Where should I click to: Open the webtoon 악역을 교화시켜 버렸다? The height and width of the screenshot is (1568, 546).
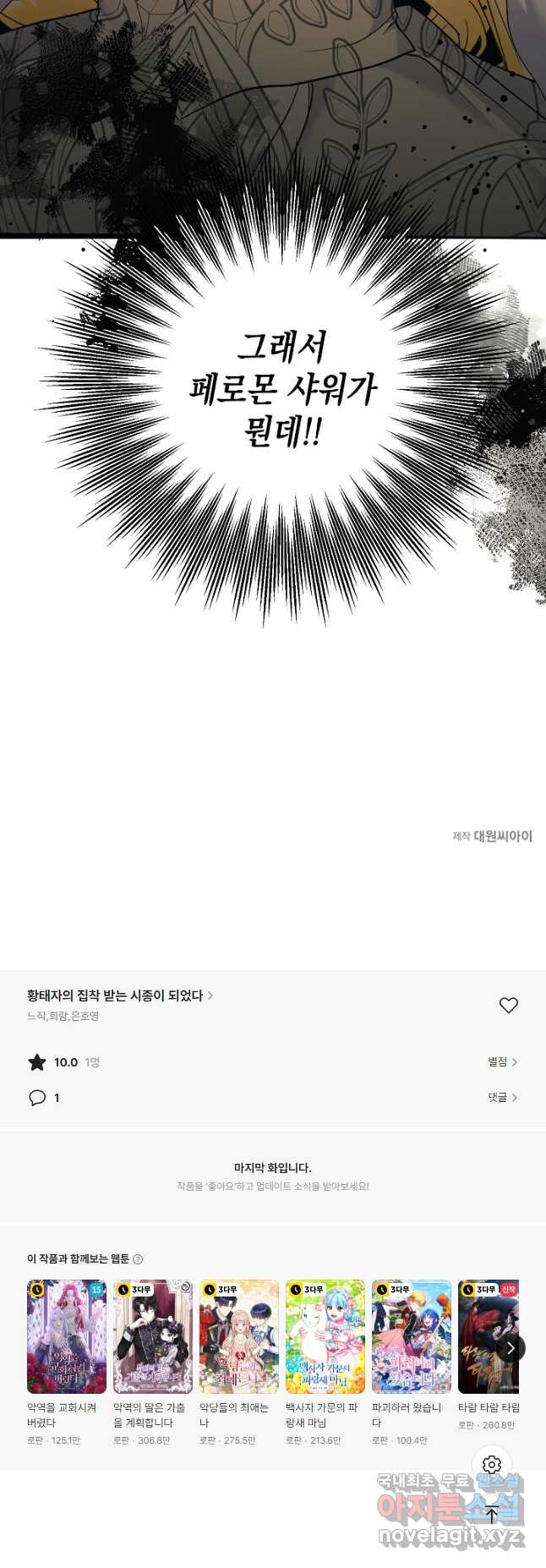pos(67,1336)
